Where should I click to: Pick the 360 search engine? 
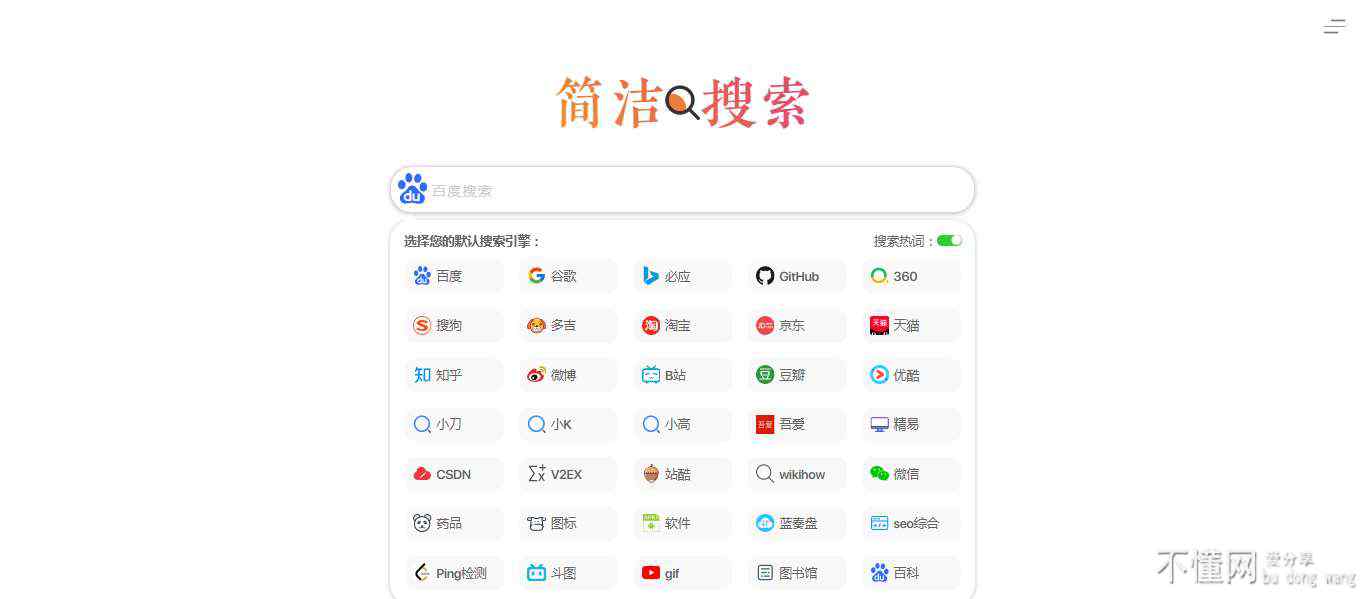[910, 276]
